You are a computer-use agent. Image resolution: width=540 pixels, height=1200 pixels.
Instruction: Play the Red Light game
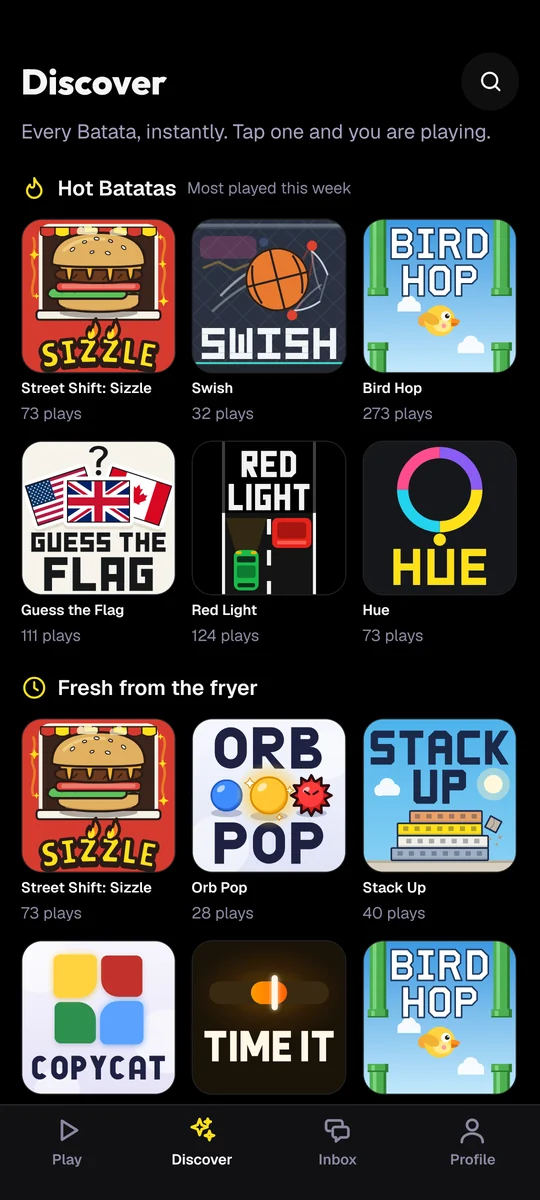click(x=269, y=518)
